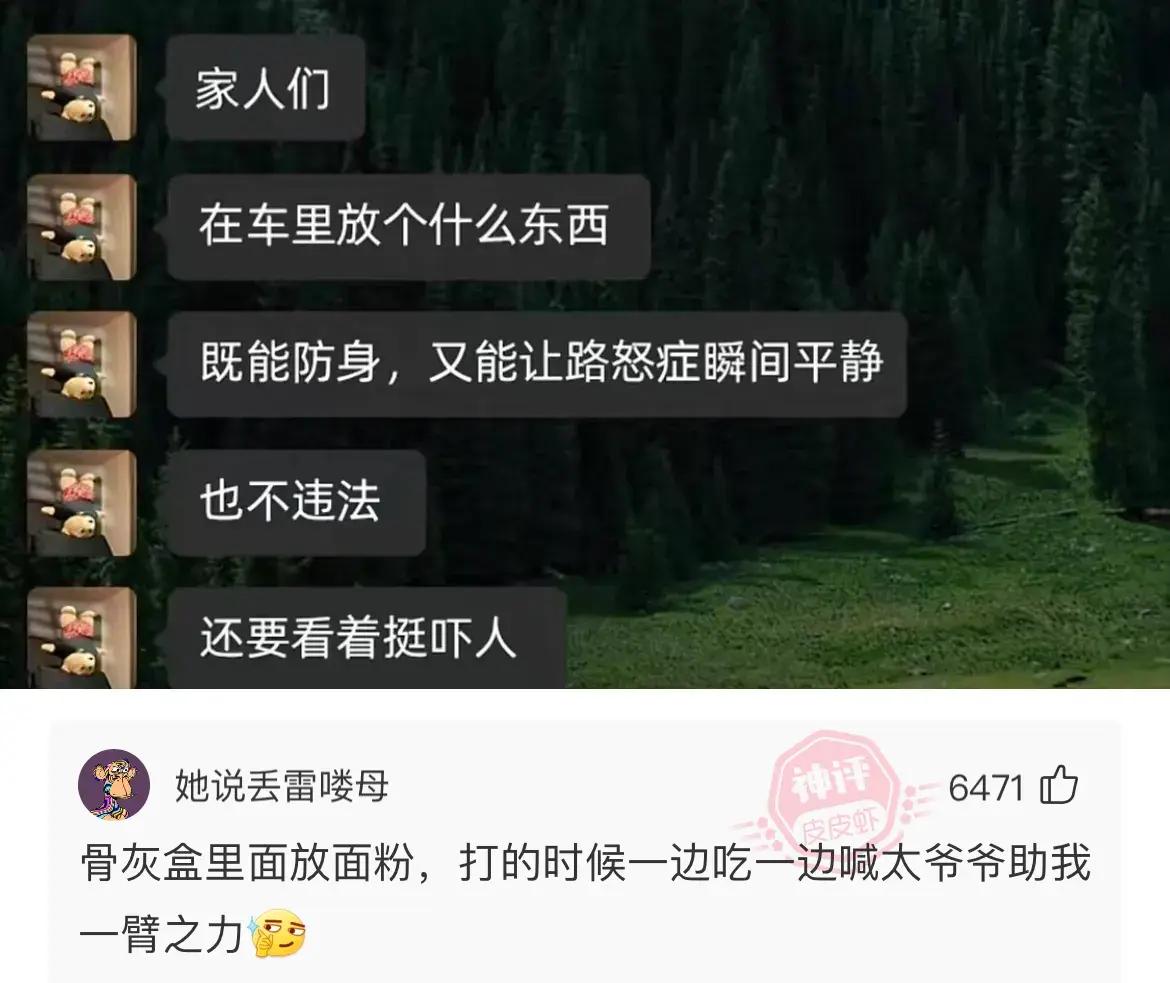The image size is (1170, 983).
Task: Open the chat screenshot image in the post
Action: (x=585, y=344)
